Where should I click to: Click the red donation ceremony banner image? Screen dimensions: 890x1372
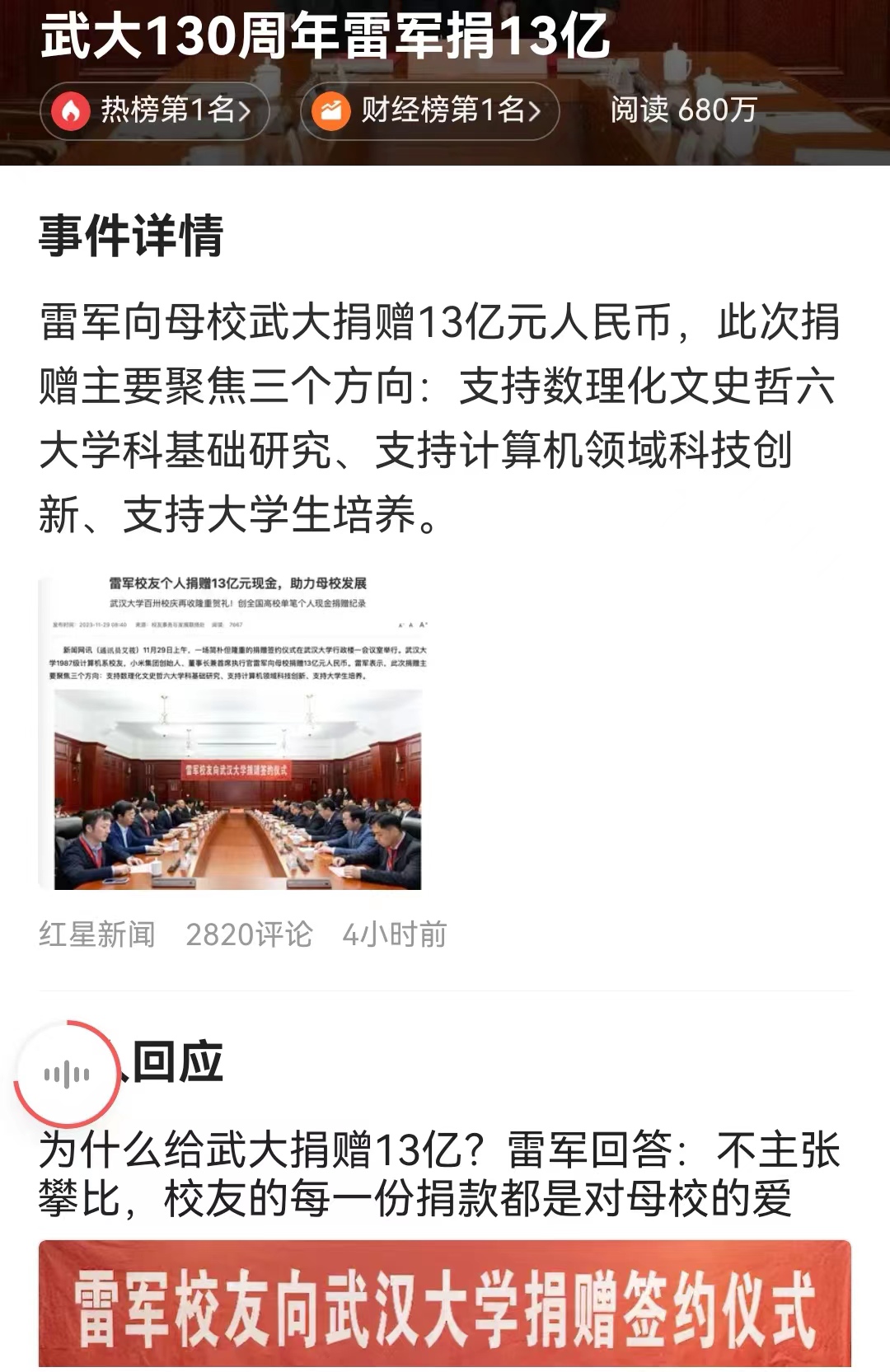coord(445,1310)
